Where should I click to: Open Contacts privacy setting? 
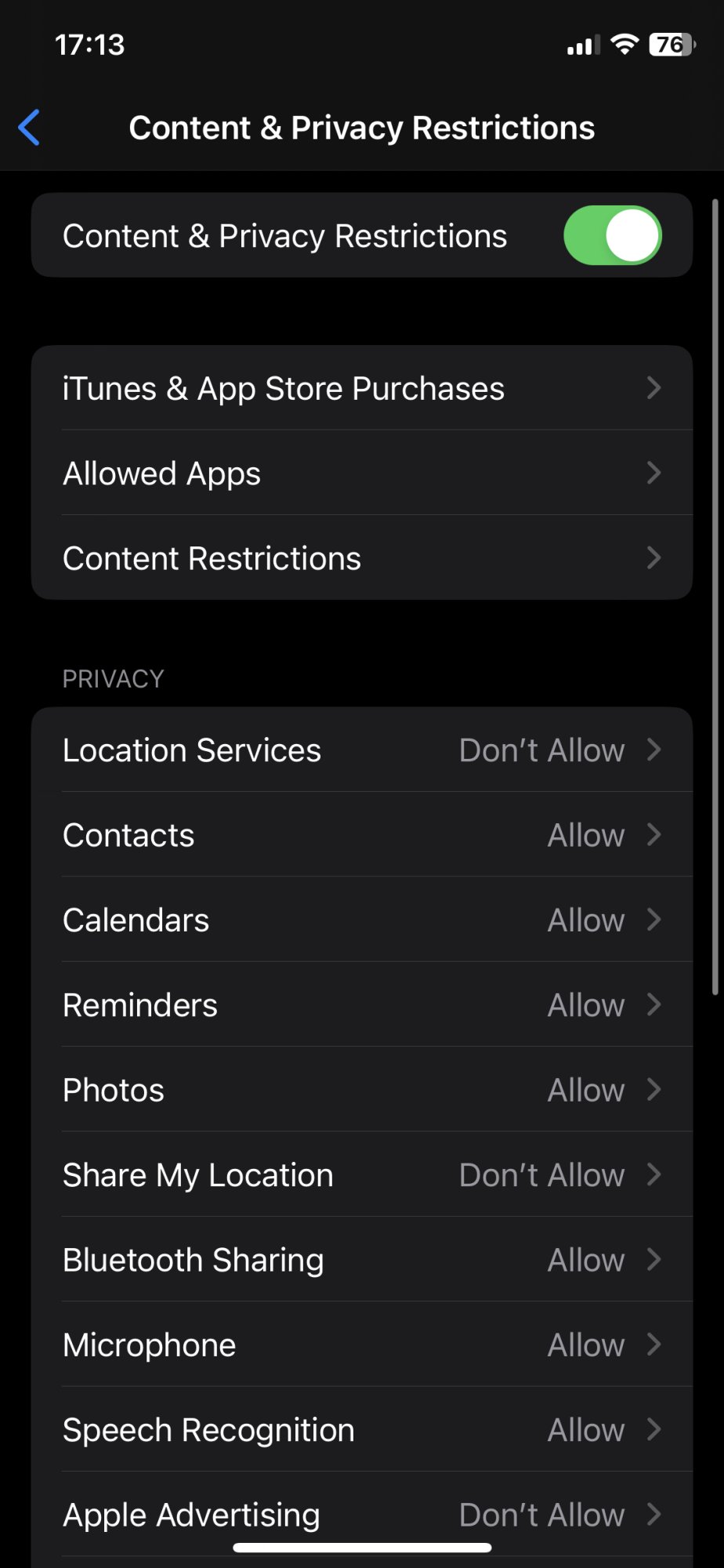coord(362,835)
